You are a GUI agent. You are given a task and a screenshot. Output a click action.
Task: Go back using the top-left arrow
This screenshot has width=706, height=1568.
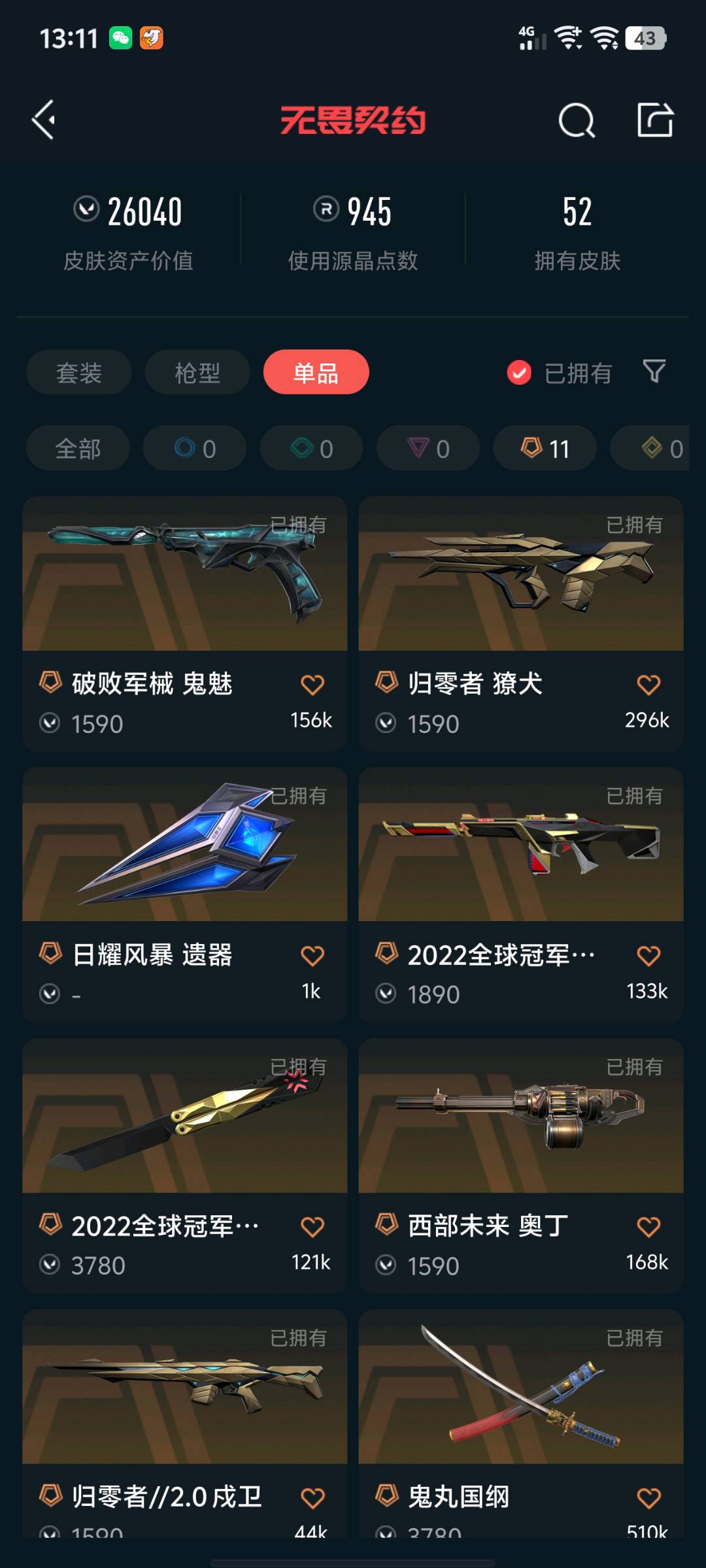[44, 120]
